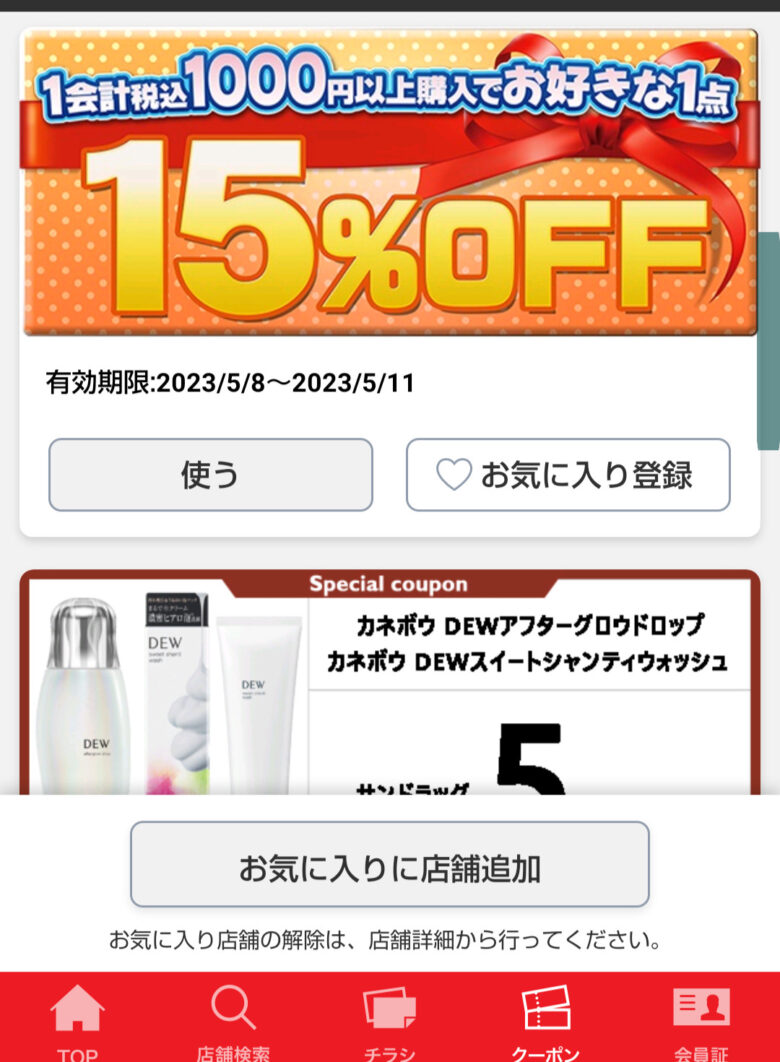The image size is (780, 1062).
Task: Select the クーポン coupon tab
Action: tap(545, 1020)
